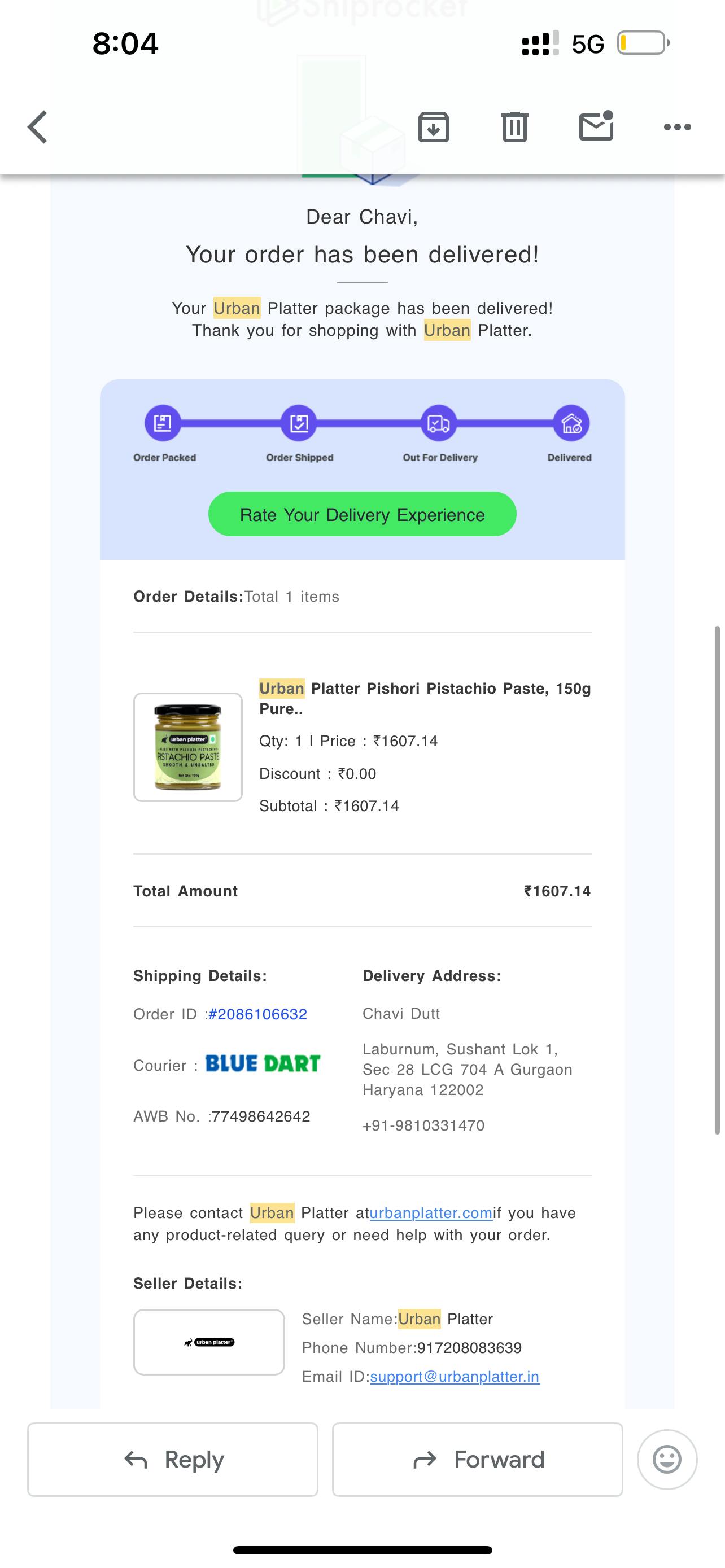Call seller phone number 917208083639
The width and height of the screenshot is (725, 1568).
click(469, 1348)
